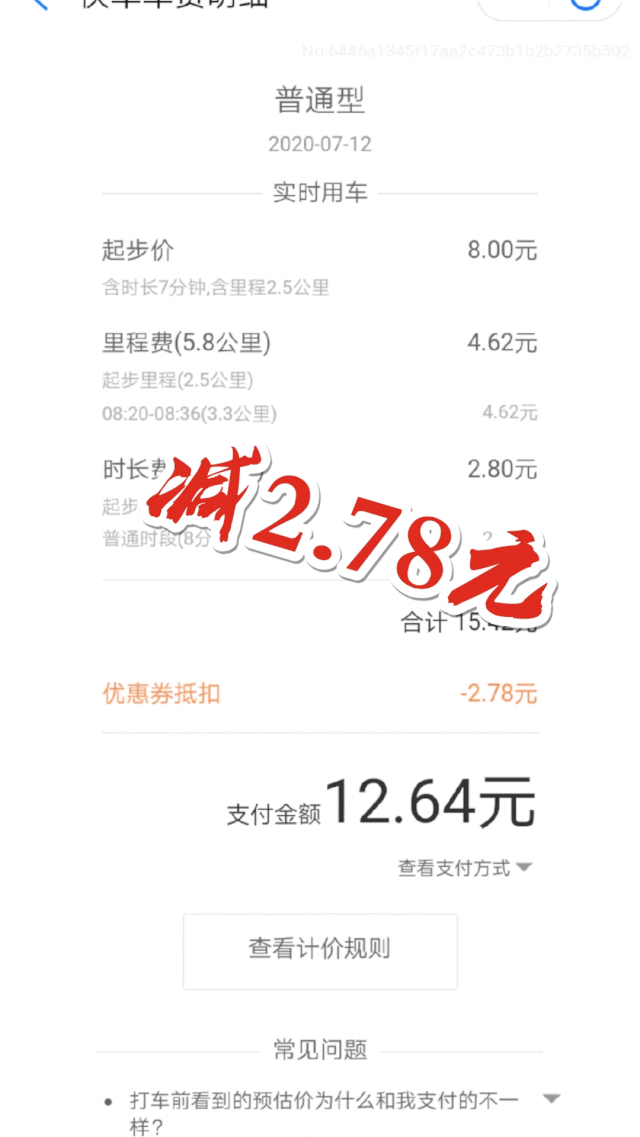The image size is (640, 1137).
Task: Open the 查看计价规则 pricing rules button
Action: pos(320,951)
